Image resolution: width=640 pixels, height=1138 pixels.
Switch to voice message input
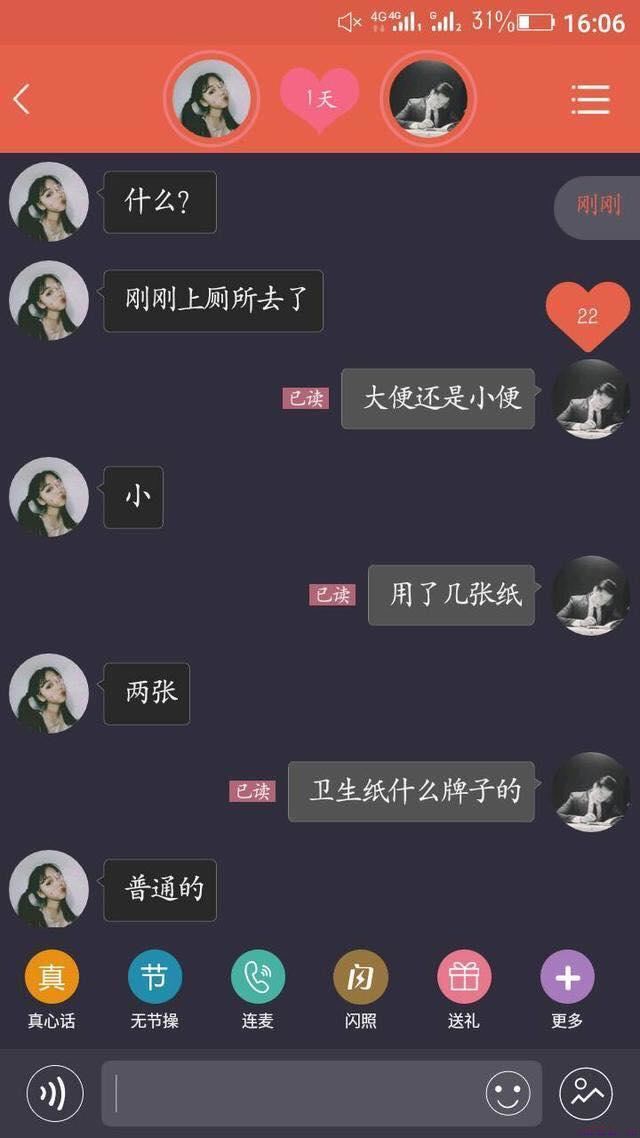[x=54, y=1093]
